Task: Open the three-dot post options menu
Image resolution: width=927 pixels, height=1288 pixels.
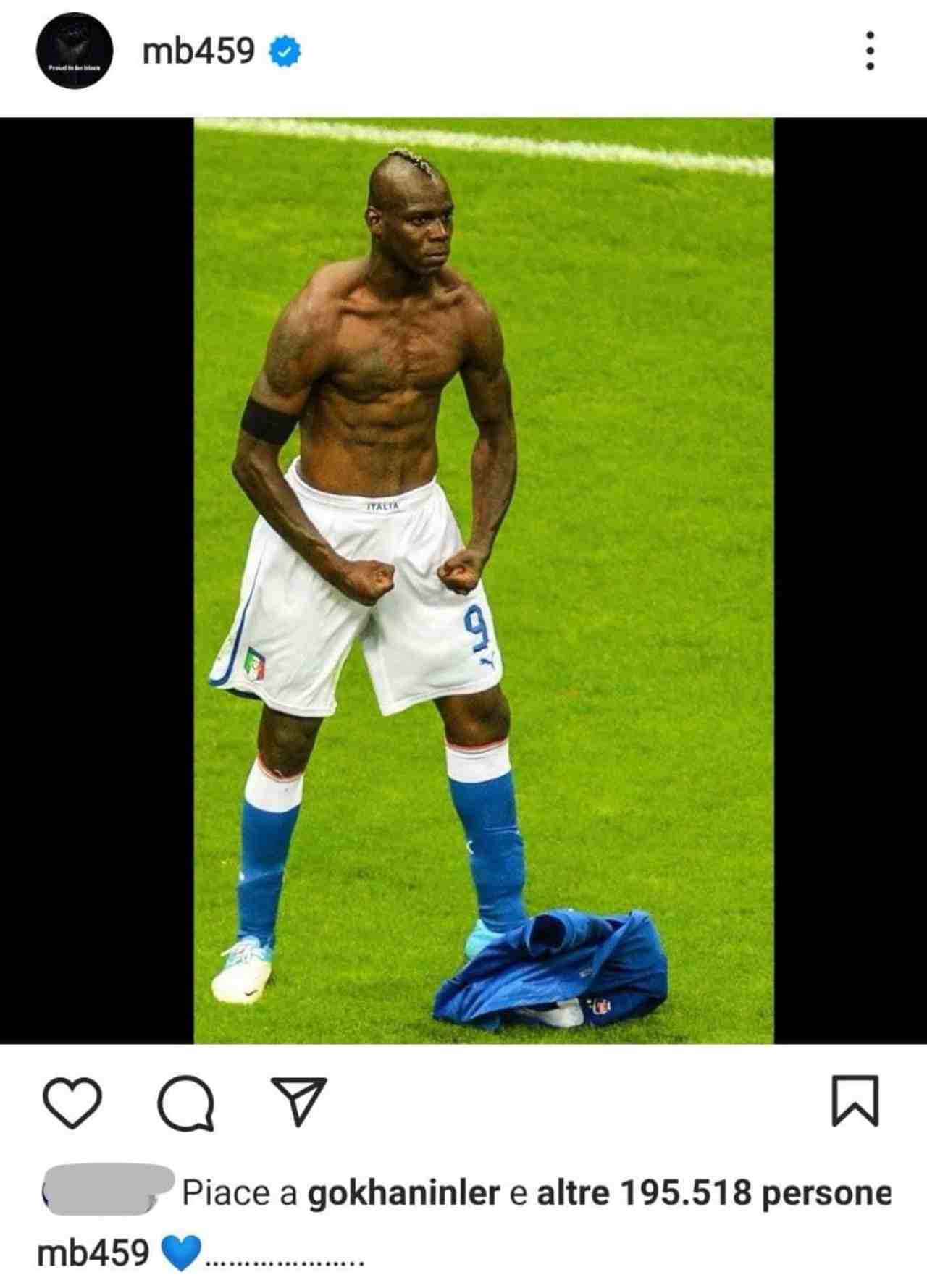Action: point(870,51)
